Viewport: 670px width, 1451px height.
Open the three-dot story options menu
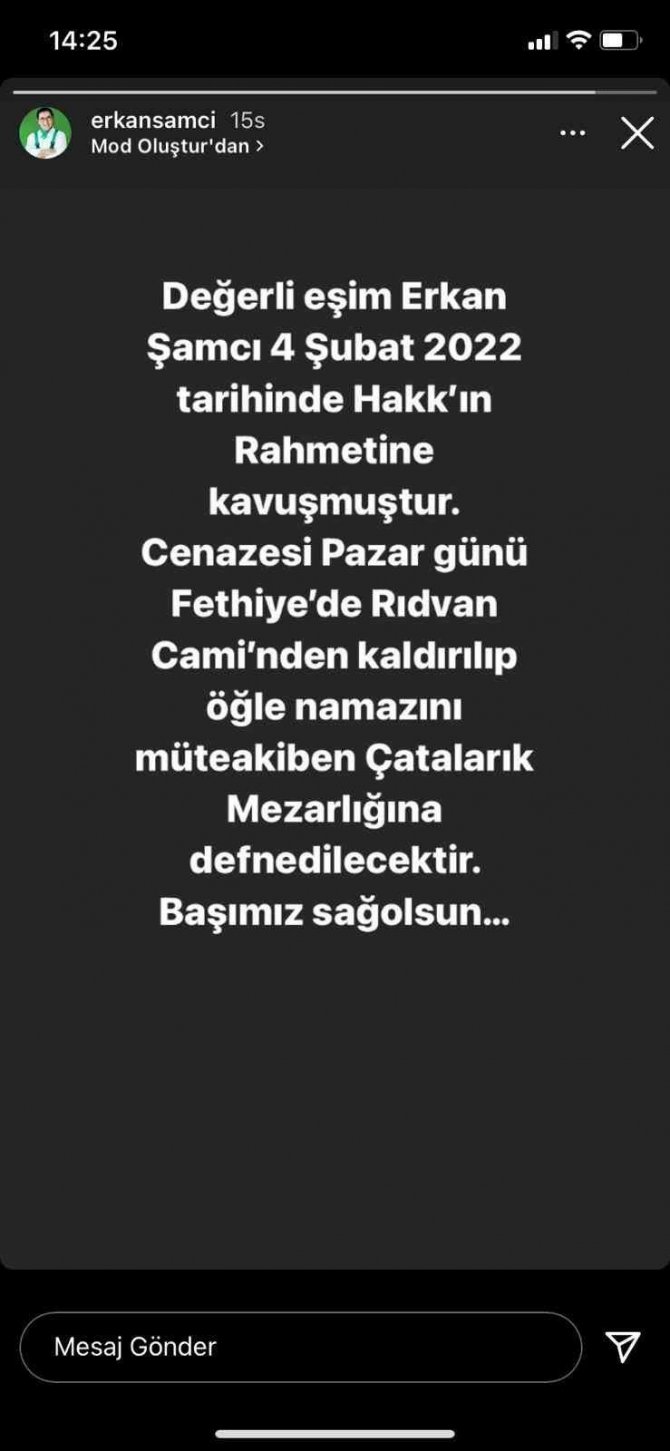[x=573, y=133]
